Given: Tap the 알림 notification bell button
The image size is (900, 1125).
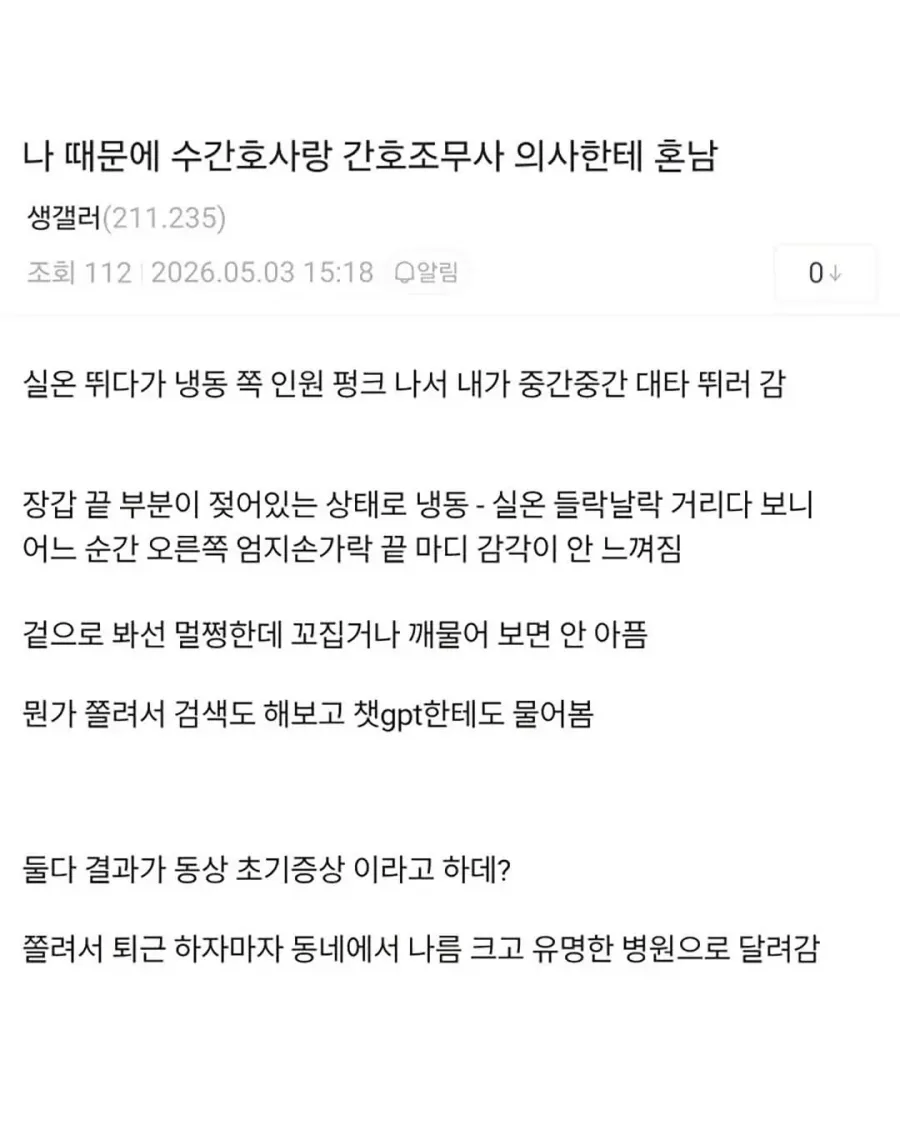Looking at the screenshot, I should click(427, 272).
